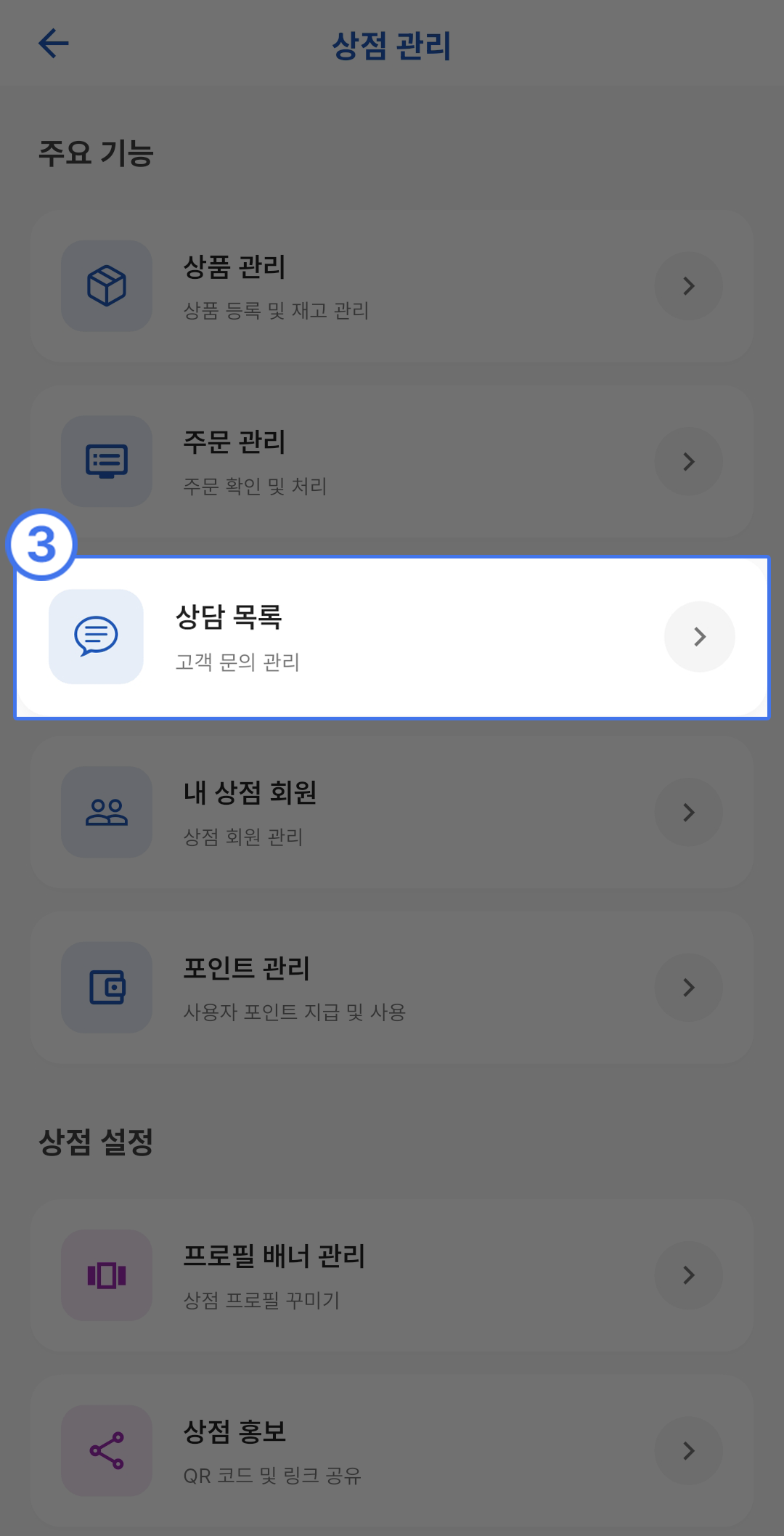The image size is (784, 1536).
Task: Open 내 상점 회원 members
Action: [392, 812]
